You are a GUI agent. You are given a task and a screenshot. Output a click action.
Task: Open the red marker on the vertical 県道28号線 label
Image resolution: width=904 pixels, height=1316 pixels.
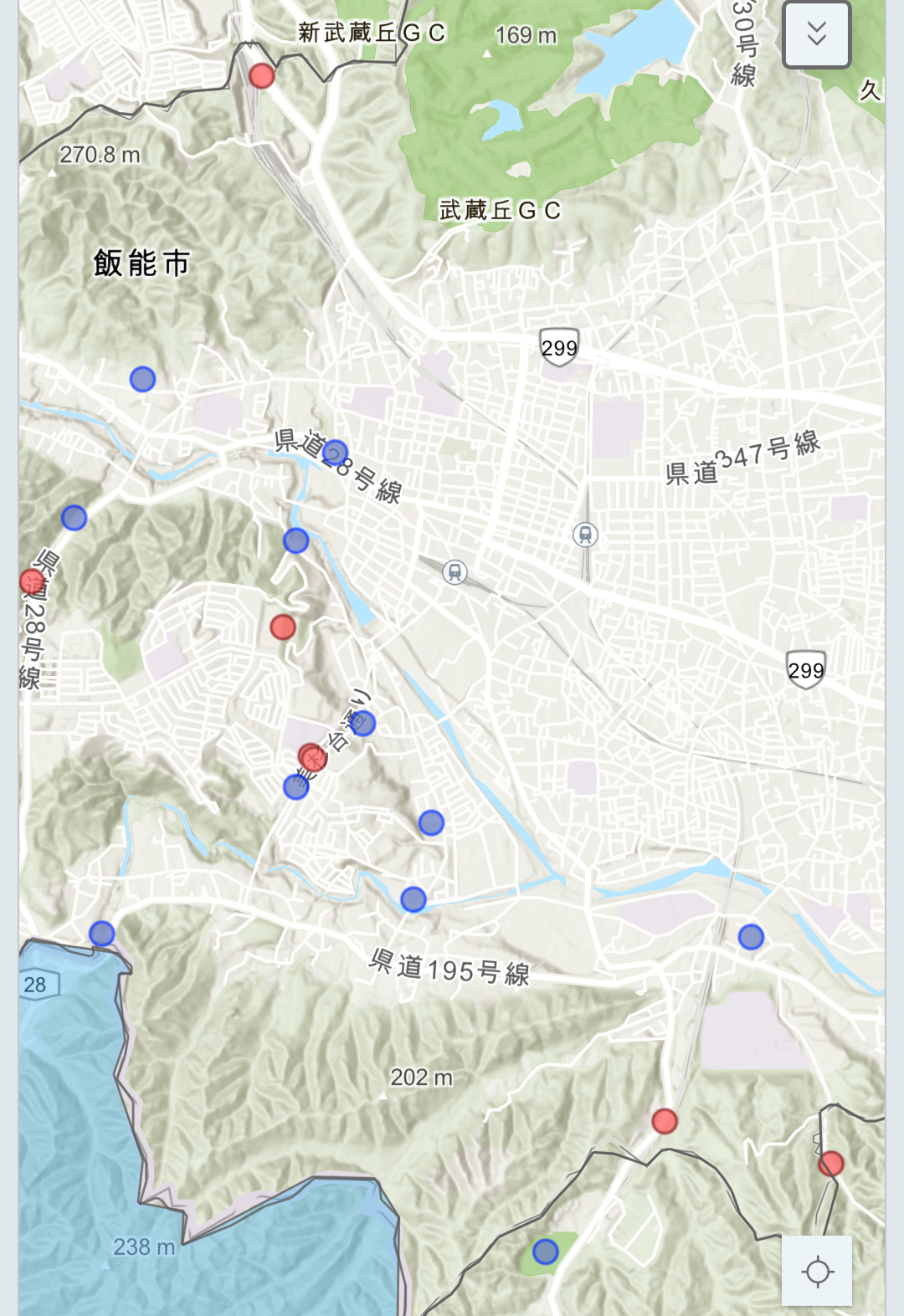32,581
